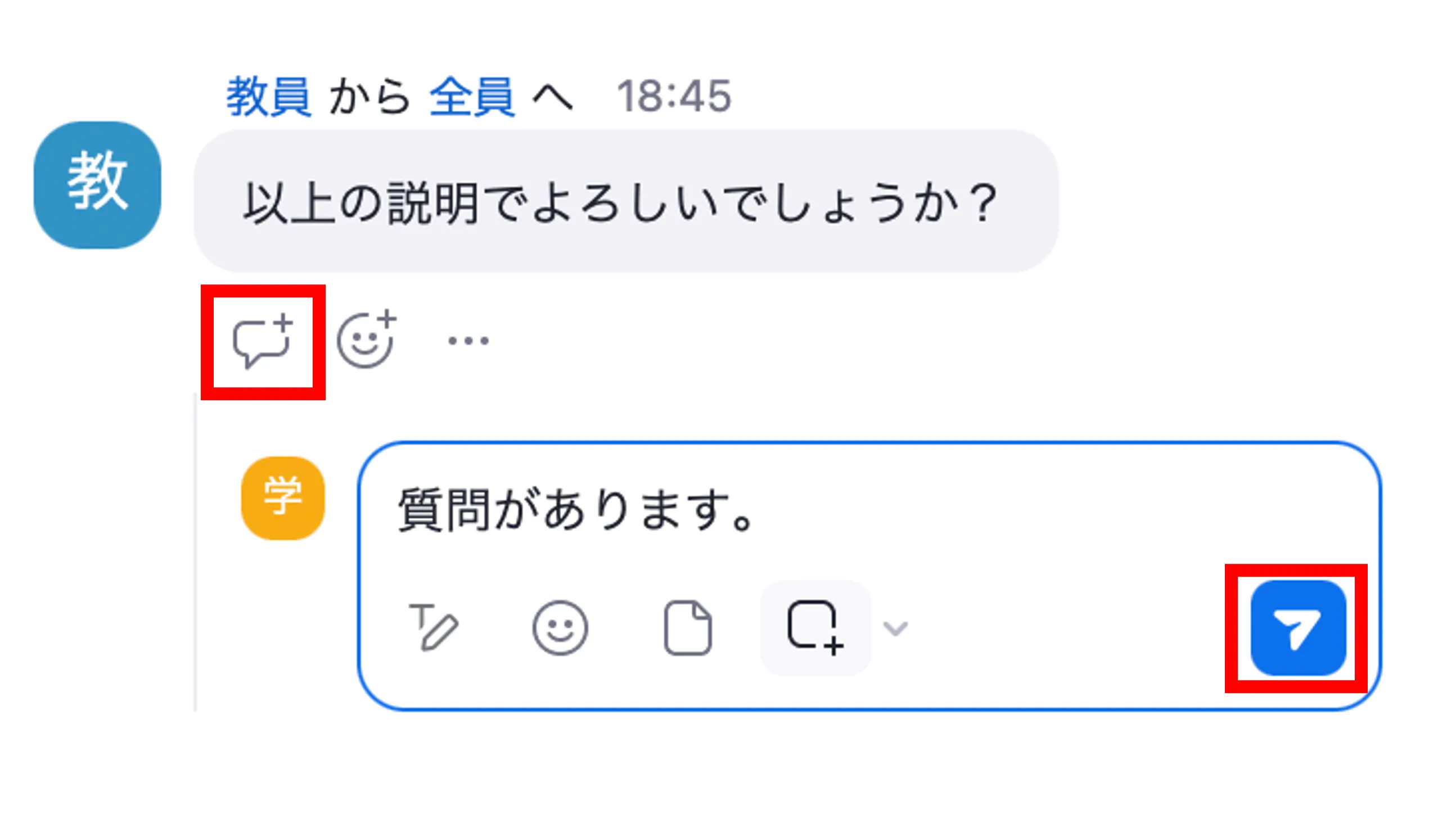This screenshot has height=824, width=1456.
Task: Add an emoji reaction to the message
Action: (366, 339)
